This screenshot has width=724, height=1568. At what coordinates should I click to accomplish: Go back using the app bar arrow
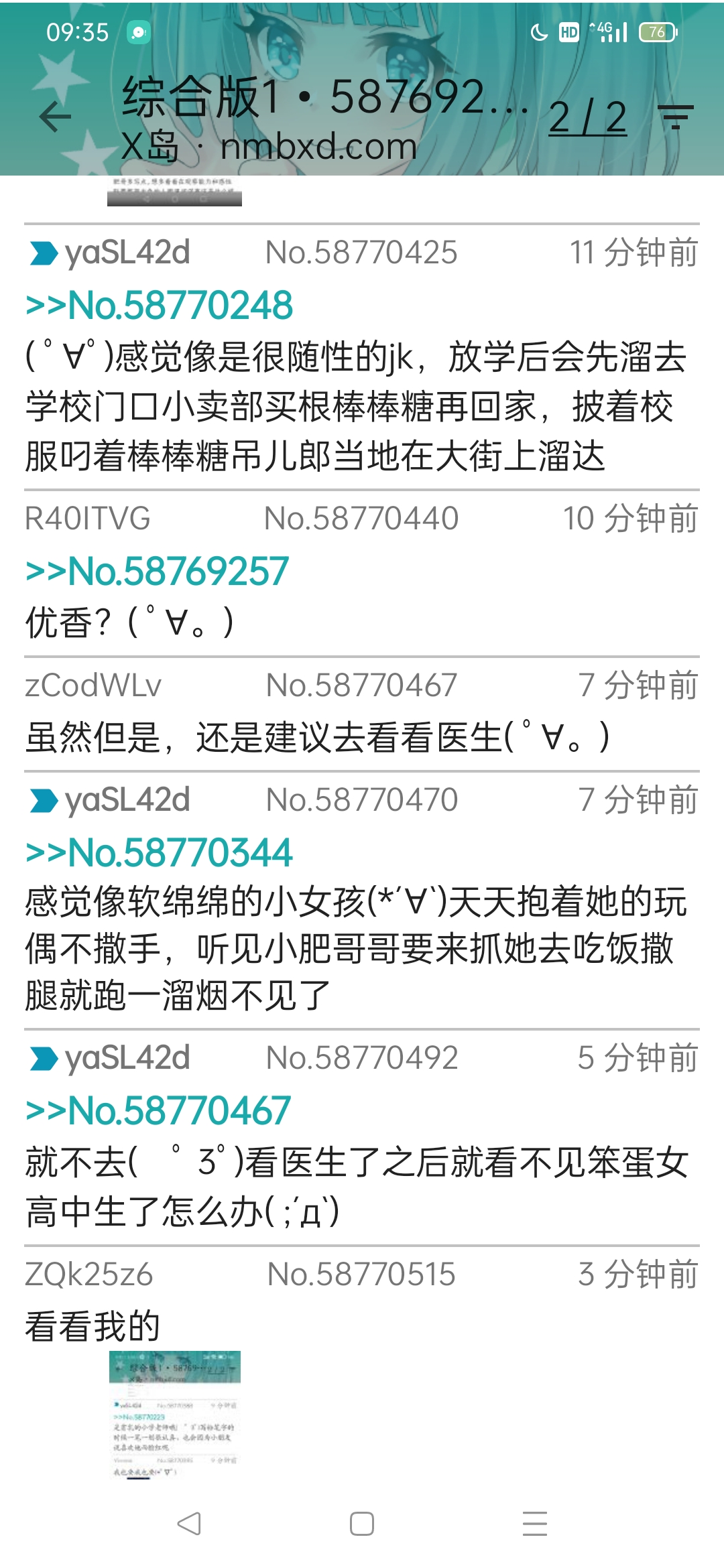[55, 118]
